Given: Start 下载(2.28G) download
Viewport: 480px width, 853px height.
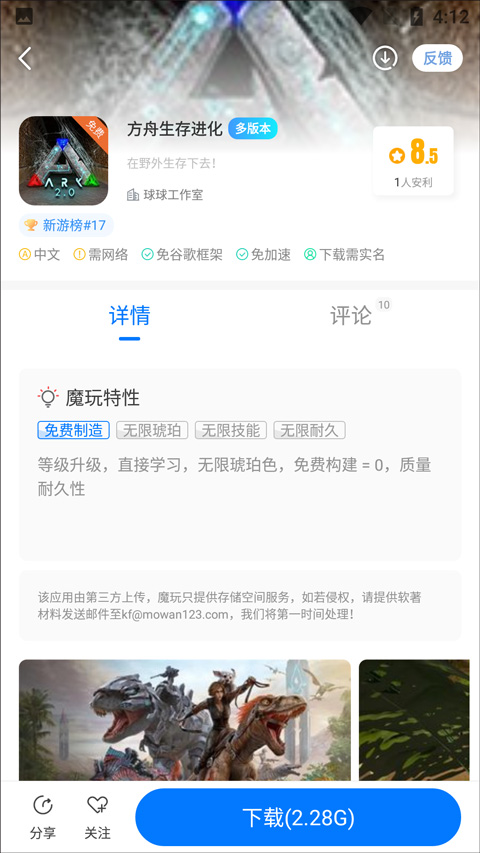Looking at the screenshot, I should coord(298,817).
